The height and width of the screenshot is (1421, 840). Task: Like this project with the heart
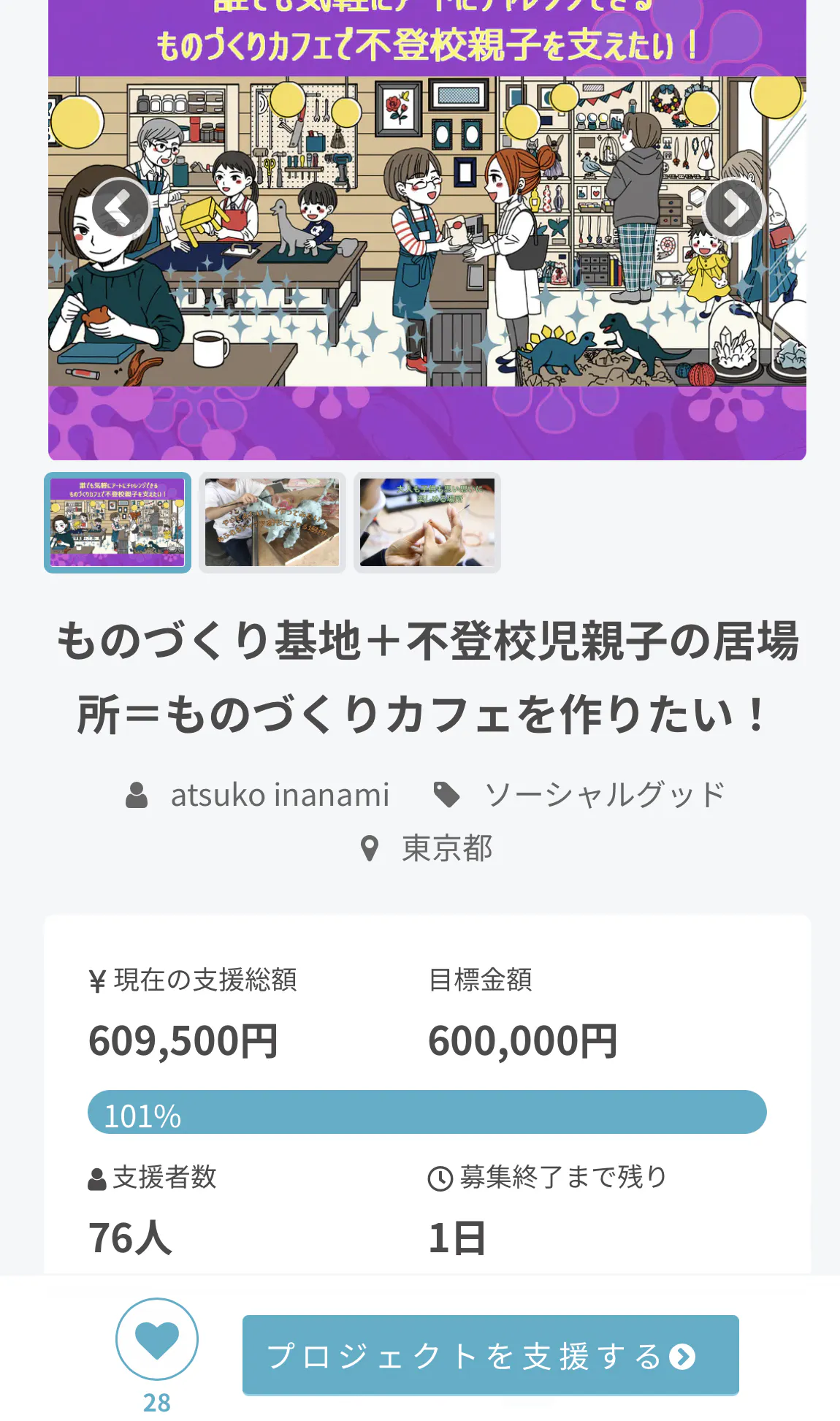click(x=157, y=1339)
